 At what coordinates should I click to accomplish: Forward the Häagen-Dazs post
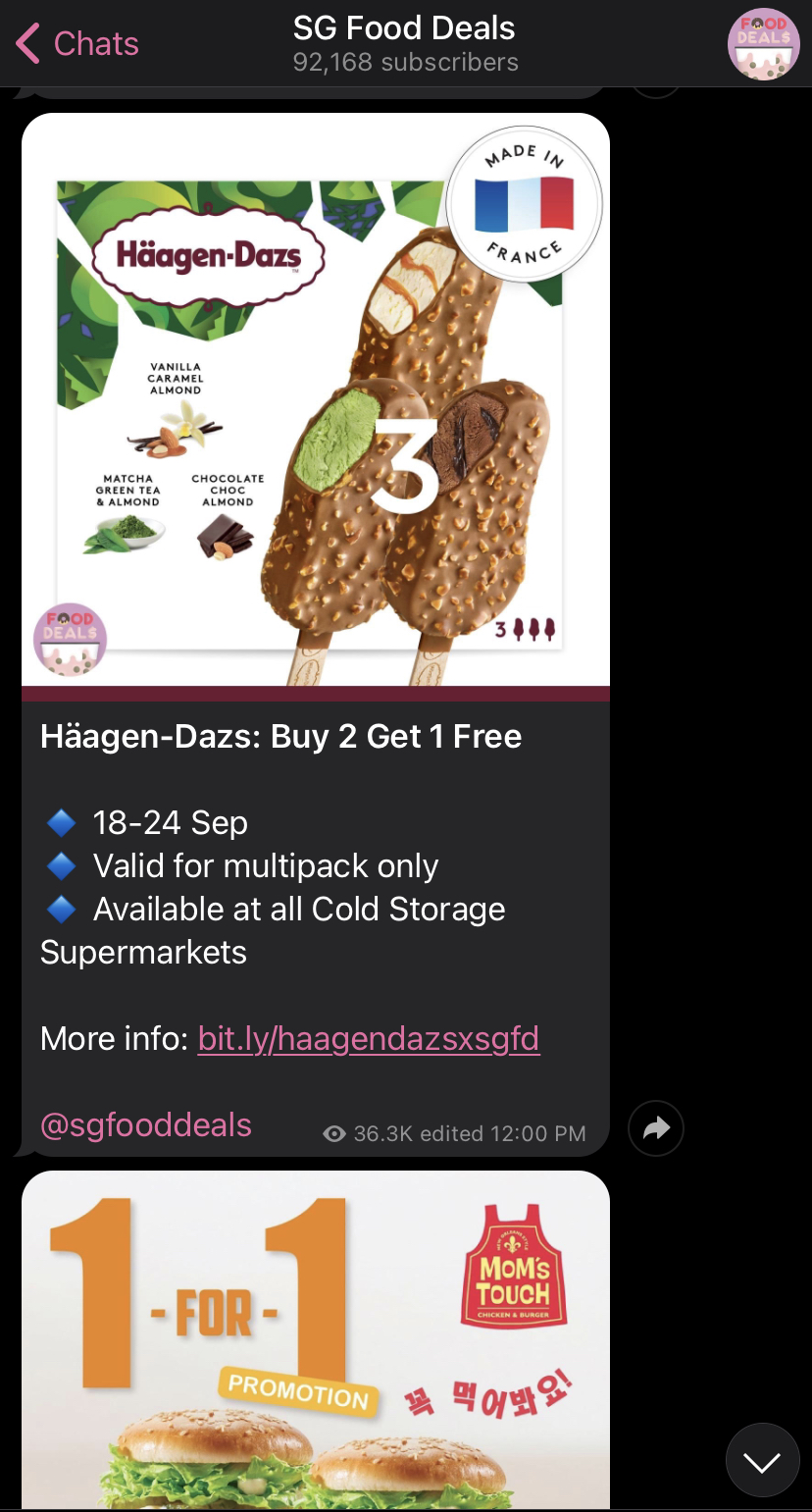656,1128
